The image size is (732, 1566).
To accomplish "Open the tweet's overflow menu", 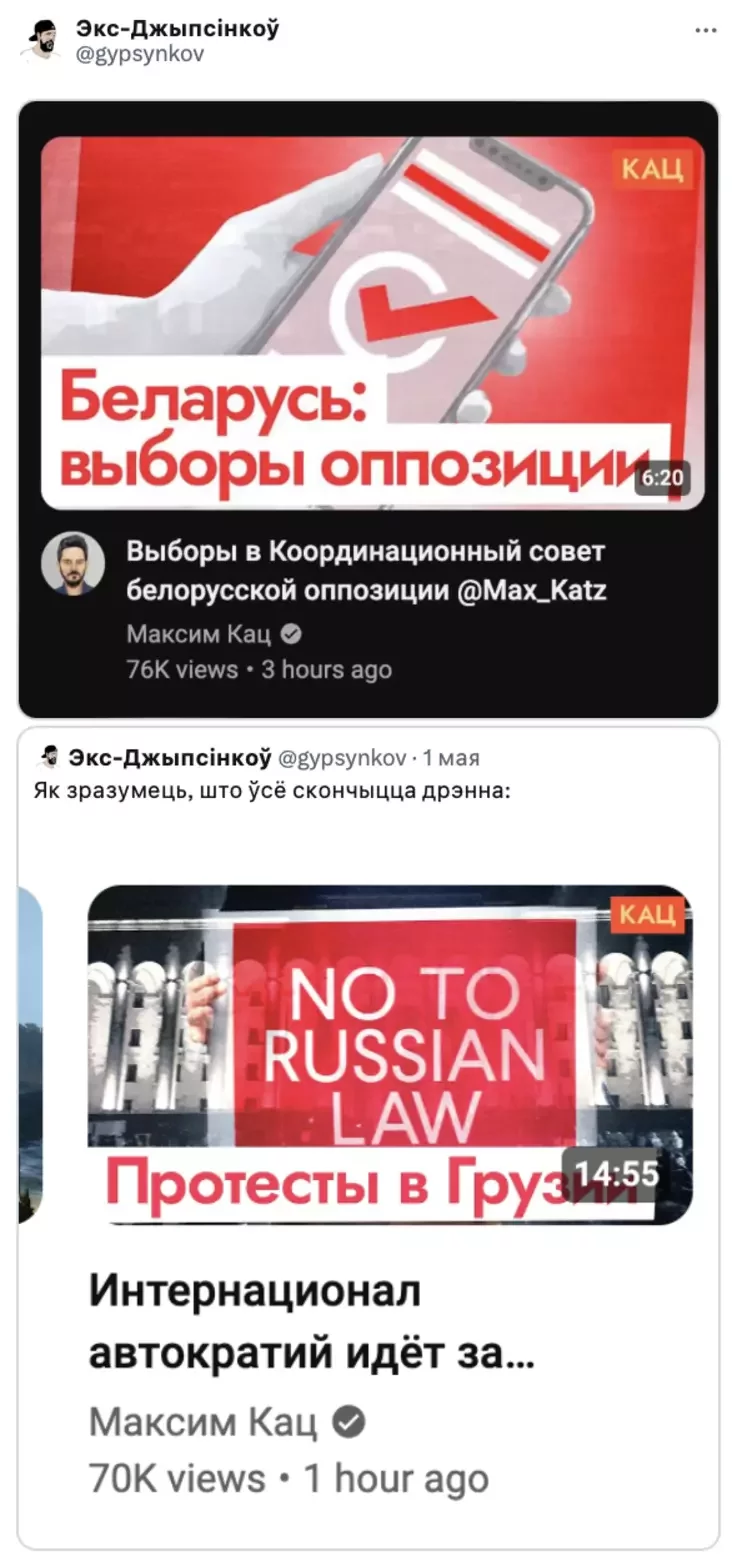I will click(706, 30).
